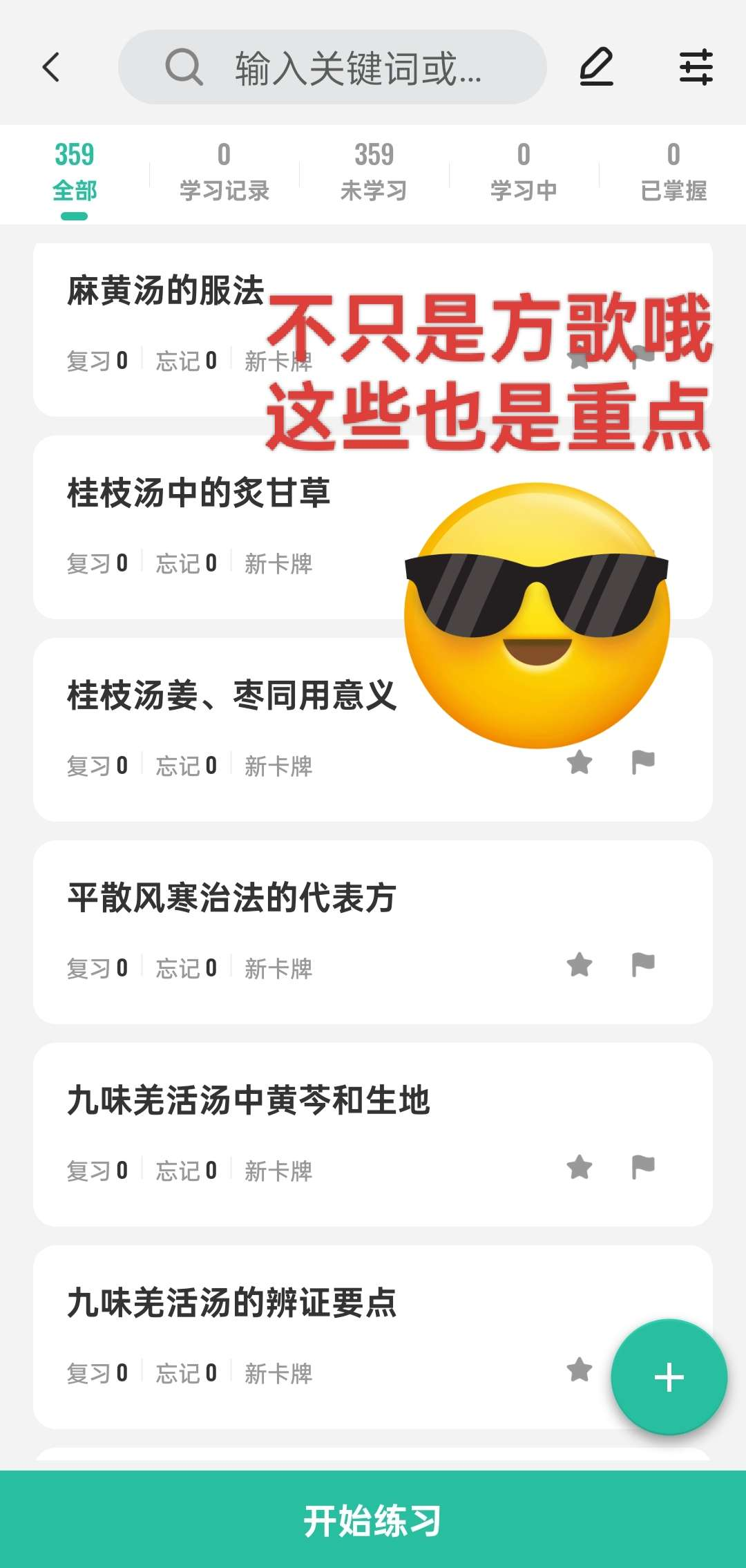Open the edit pencil icon

[x=596, y=67]
